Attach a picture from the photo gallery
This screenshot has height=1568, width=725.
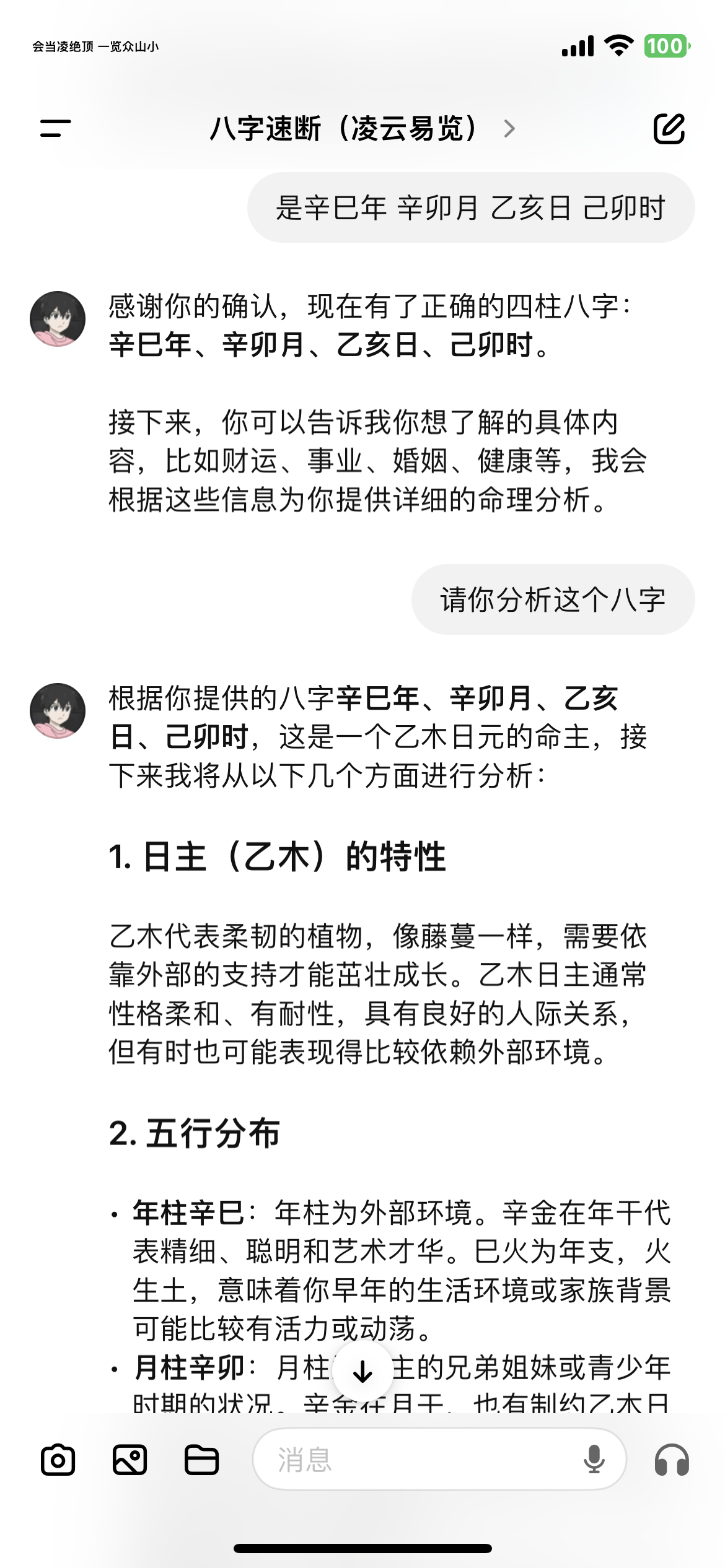130,1460
